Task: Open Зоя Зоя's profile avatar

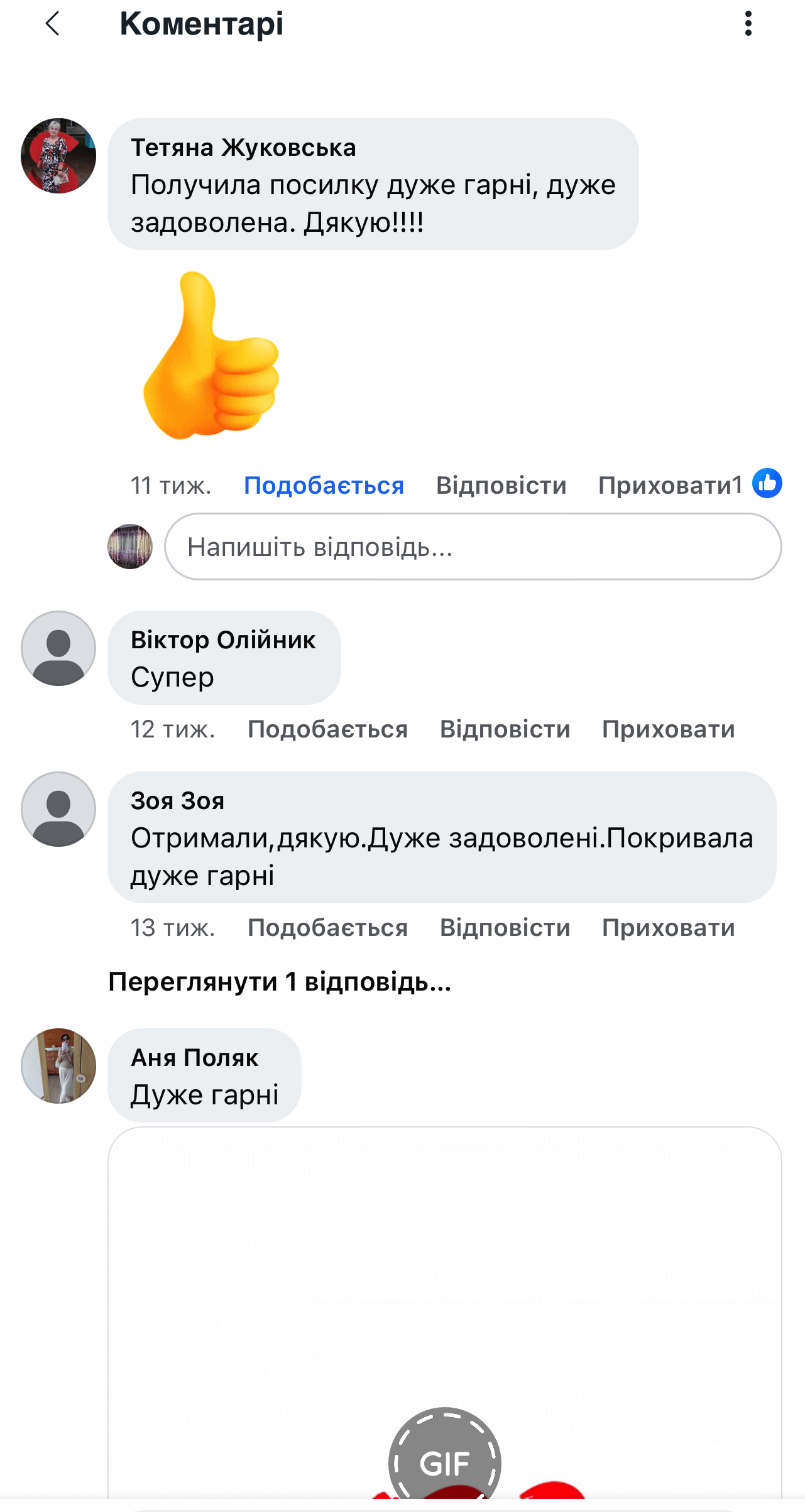Action: tap(58, 809)
